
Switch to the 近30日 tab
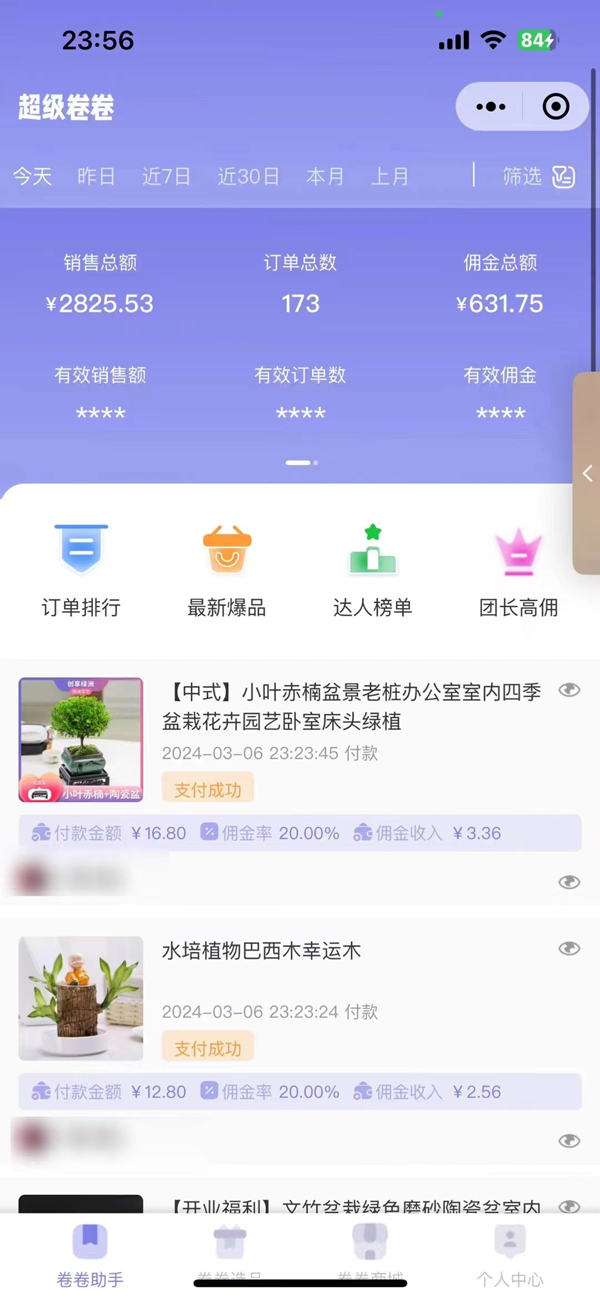(x=248, y=177)
